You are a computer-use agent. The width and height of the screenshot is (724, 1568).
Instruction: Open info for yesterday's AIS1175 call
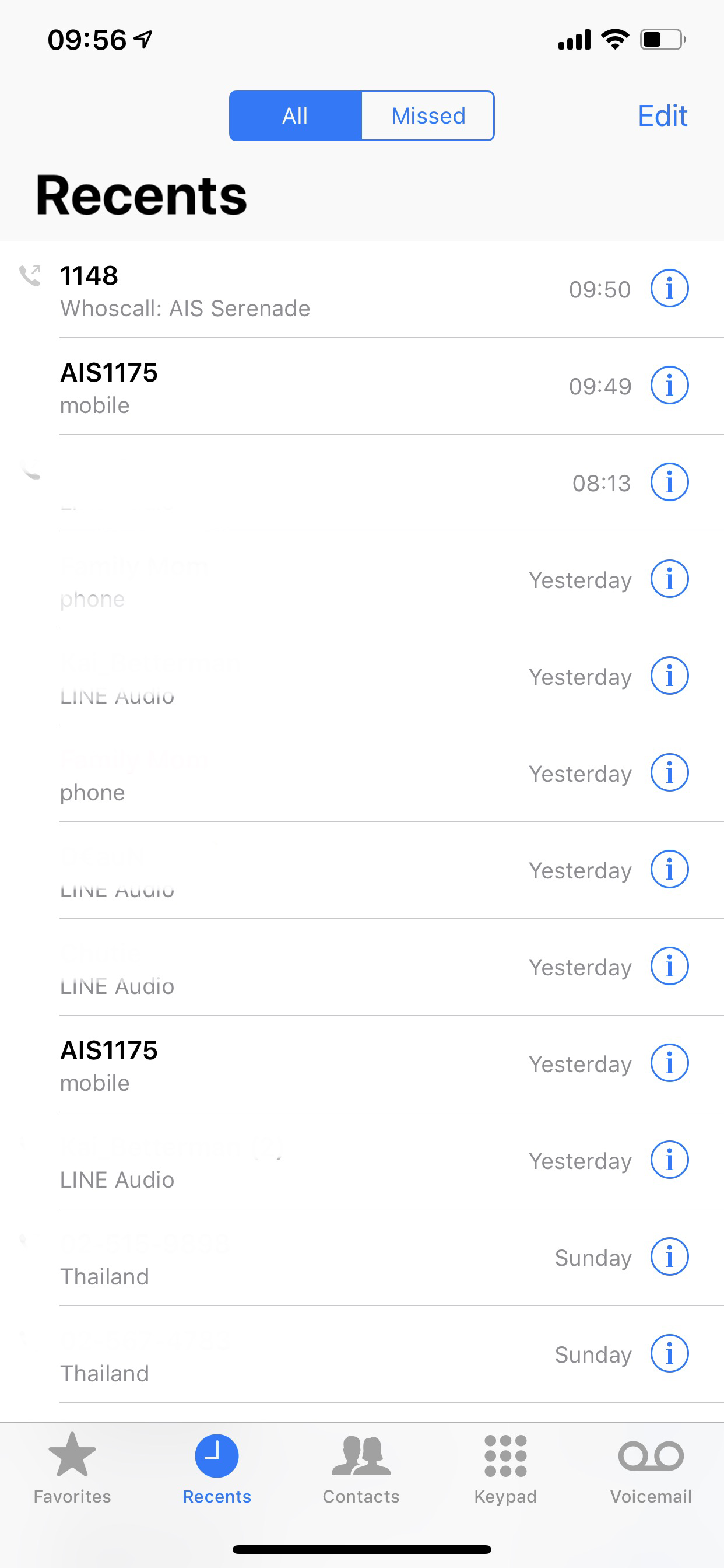[669, 1063]
